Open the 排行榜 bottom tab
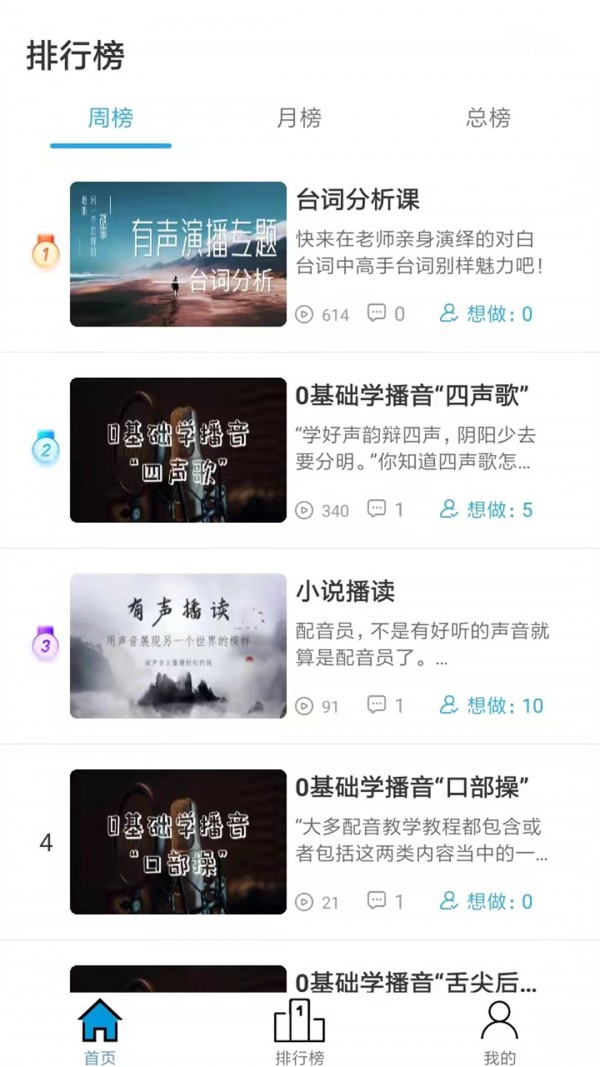This screenshot has width=600, height=1067. click(x=299, y=1033)
